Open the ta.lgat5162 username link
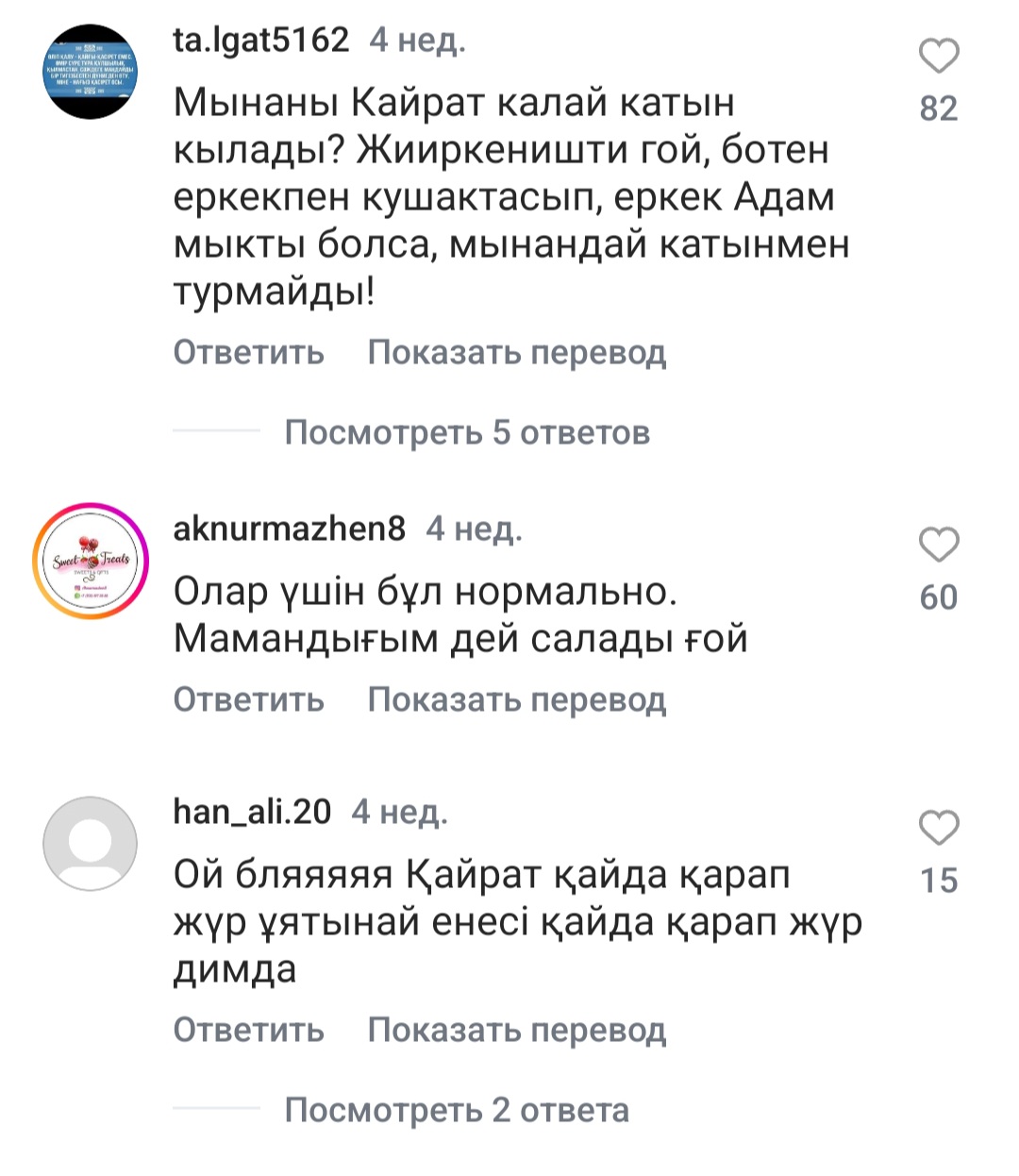The image size is (1019, 1176). [x=261, y=40]
